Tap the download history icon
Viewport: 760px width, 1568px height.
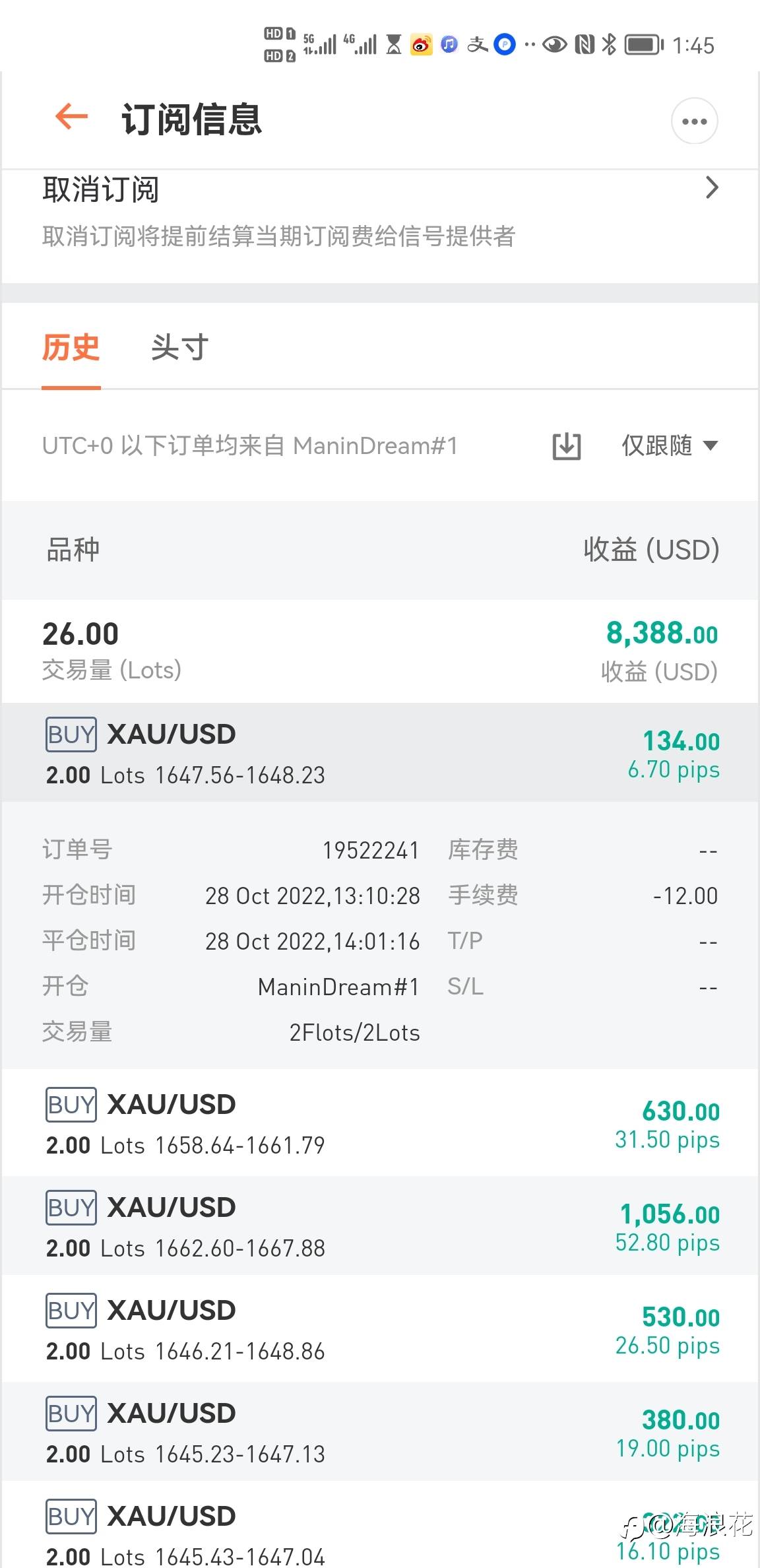566,446
